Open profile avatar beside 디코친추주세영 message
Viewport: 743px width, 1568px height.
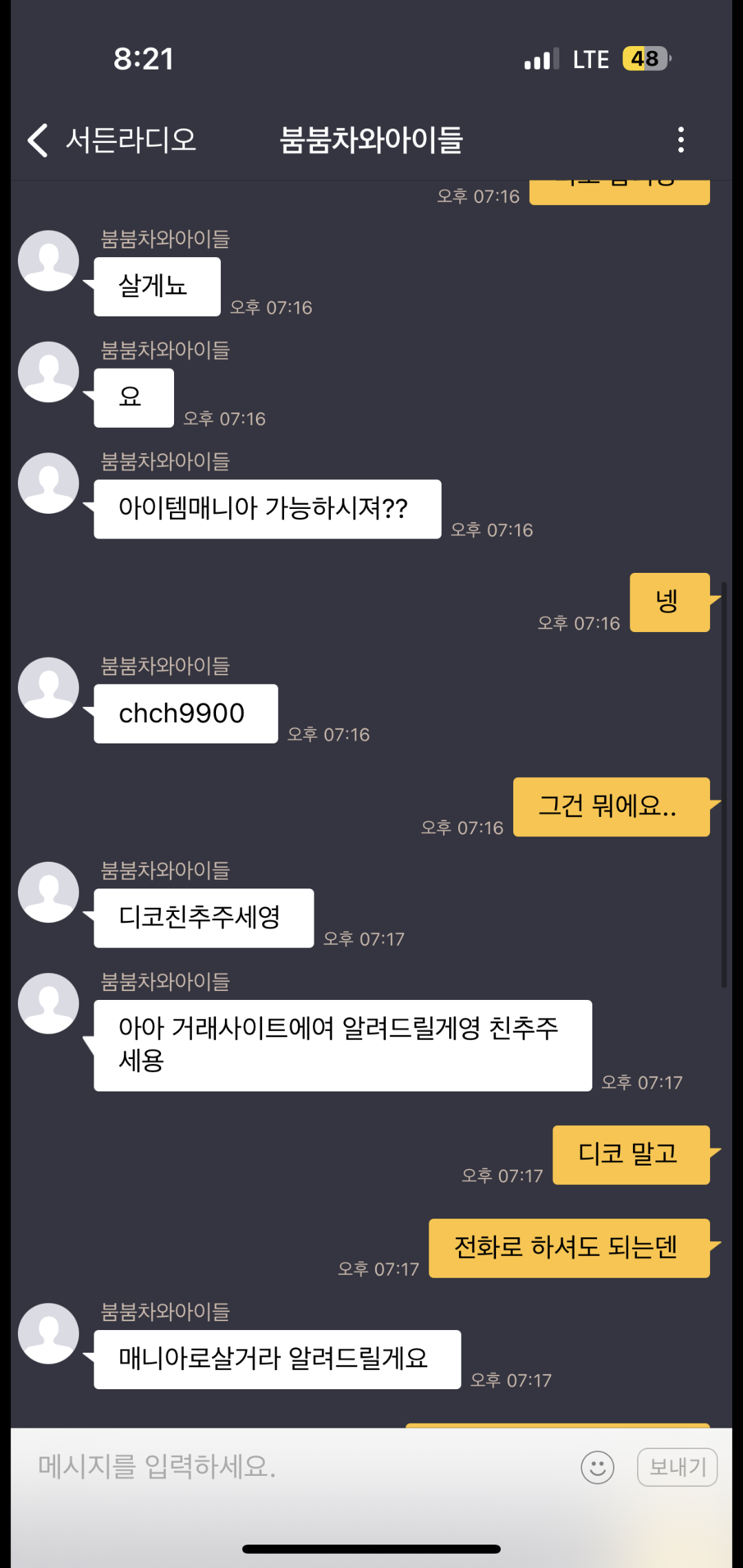(x=48, y=892)
